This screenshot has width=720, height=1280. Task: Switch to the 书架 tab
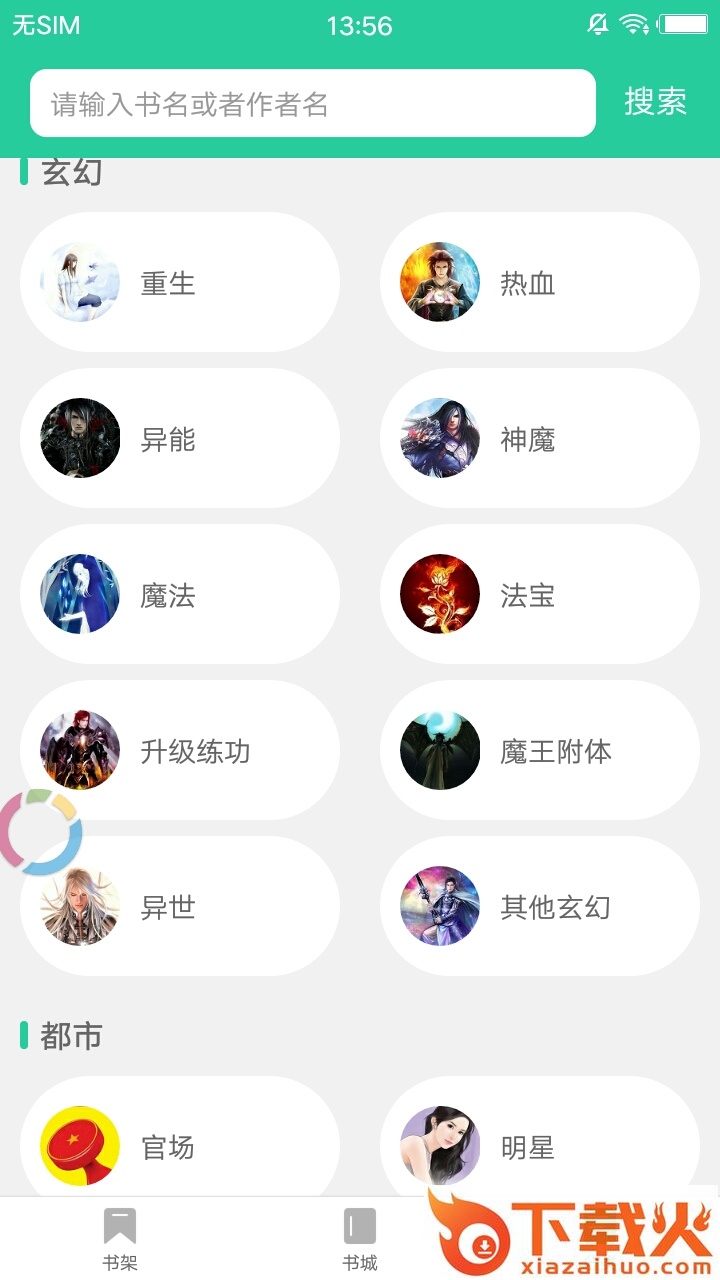tap(120, 1238)
